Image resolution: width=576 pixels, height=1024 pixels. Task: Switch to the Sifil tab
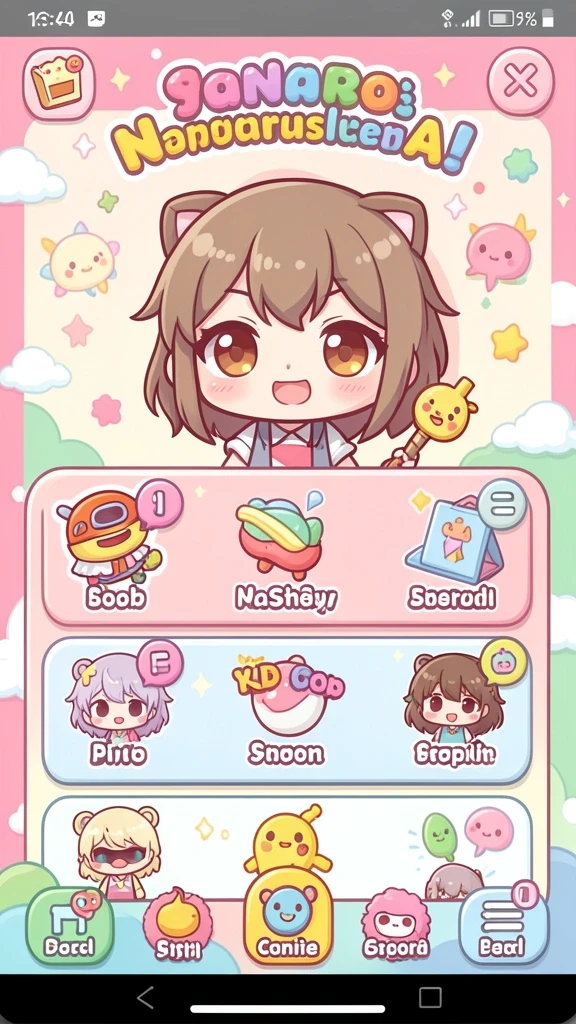[x=178, y=926]
